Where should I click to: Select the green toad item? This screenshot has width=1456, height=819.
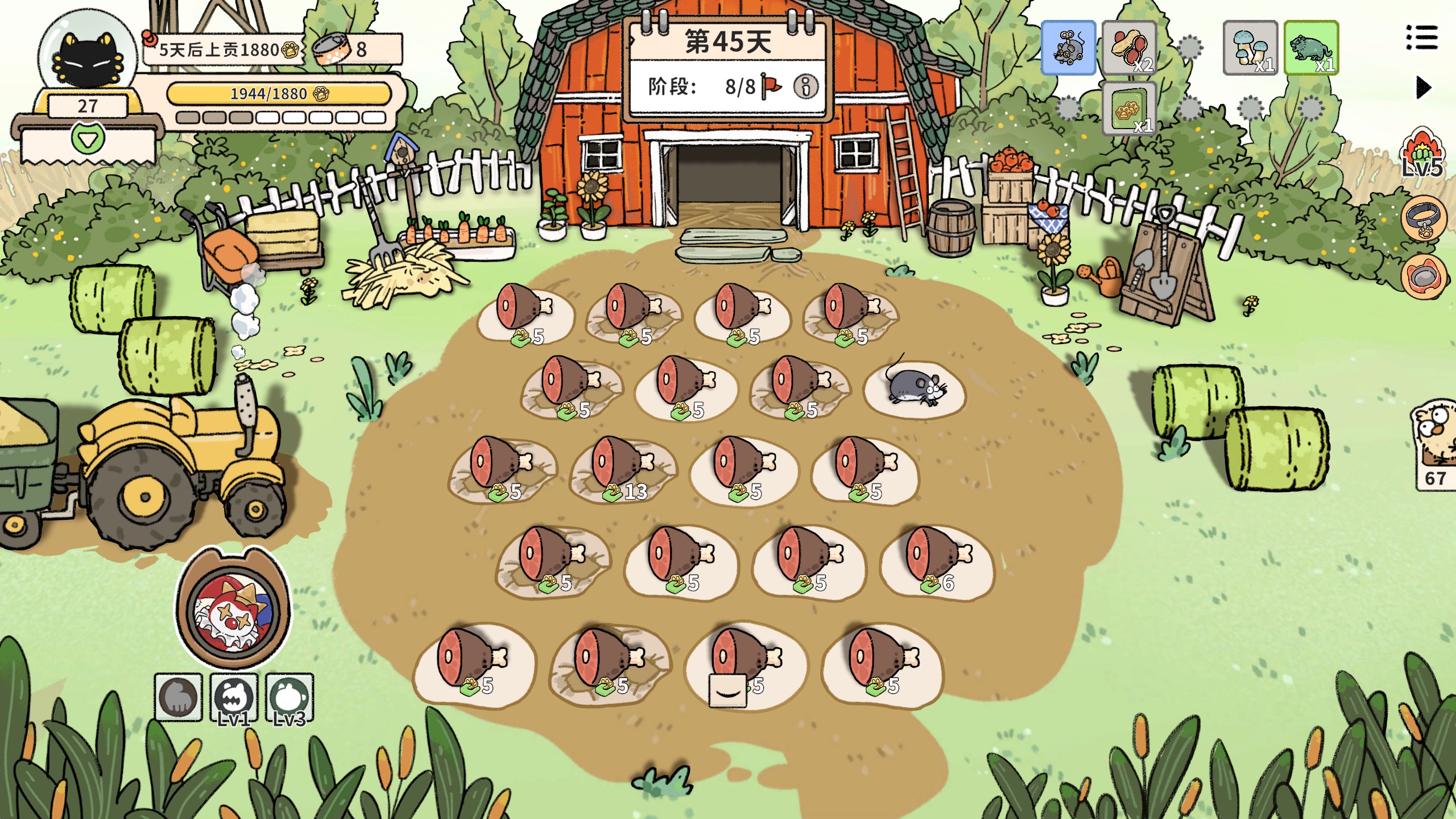(1311, 48)
